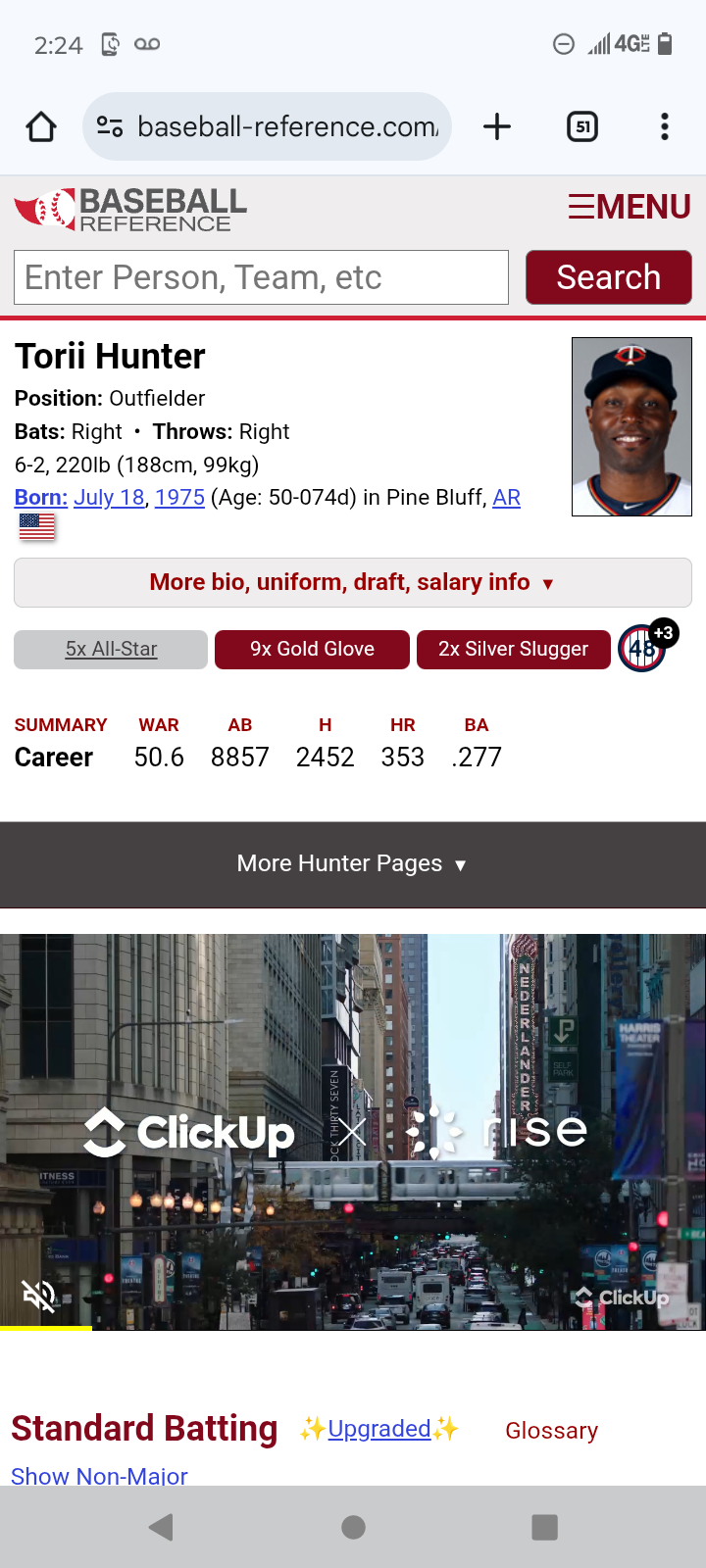Viewport: 706px width, 1568px height.
Task: Open the July 18 birthday link
Action: tap(109, 498)
